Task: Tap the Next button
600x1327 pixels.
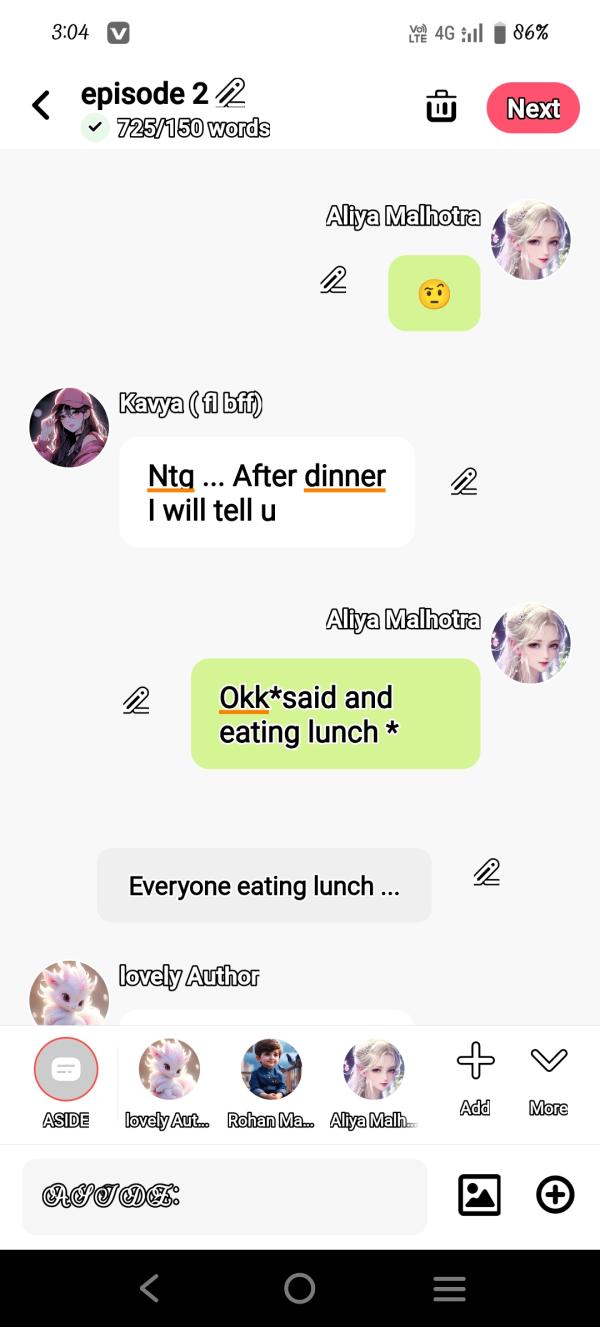Action: pyautogui.click(x=533, y=108)
